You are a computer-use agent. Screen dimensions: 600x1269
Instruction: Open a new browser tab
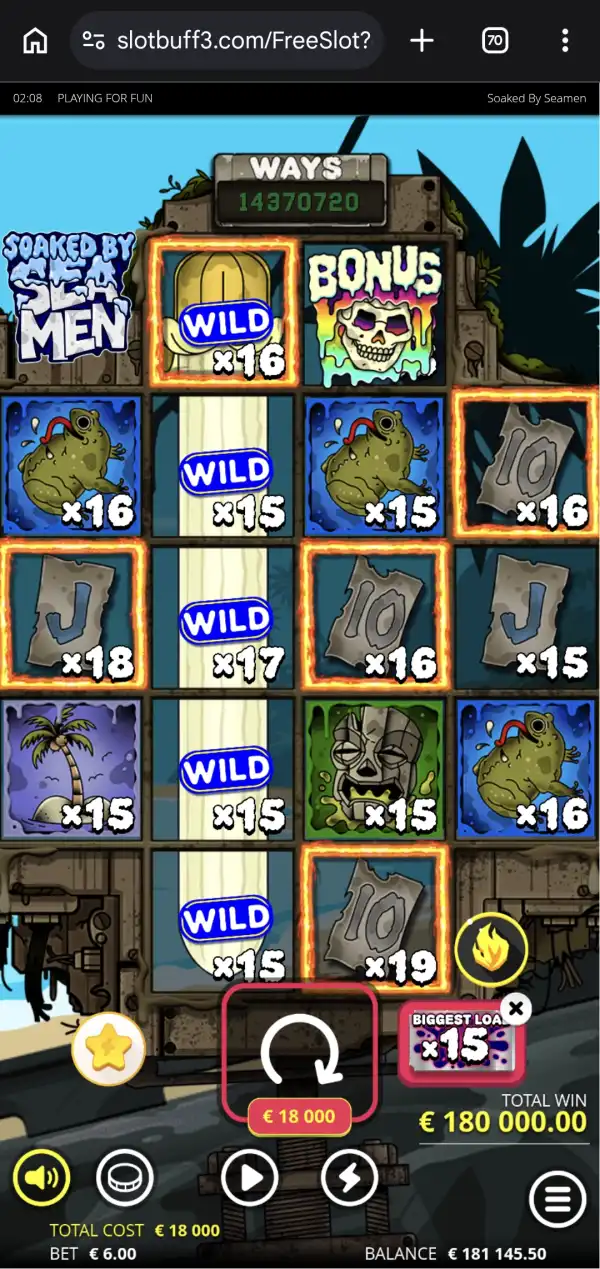pos(422,40)
